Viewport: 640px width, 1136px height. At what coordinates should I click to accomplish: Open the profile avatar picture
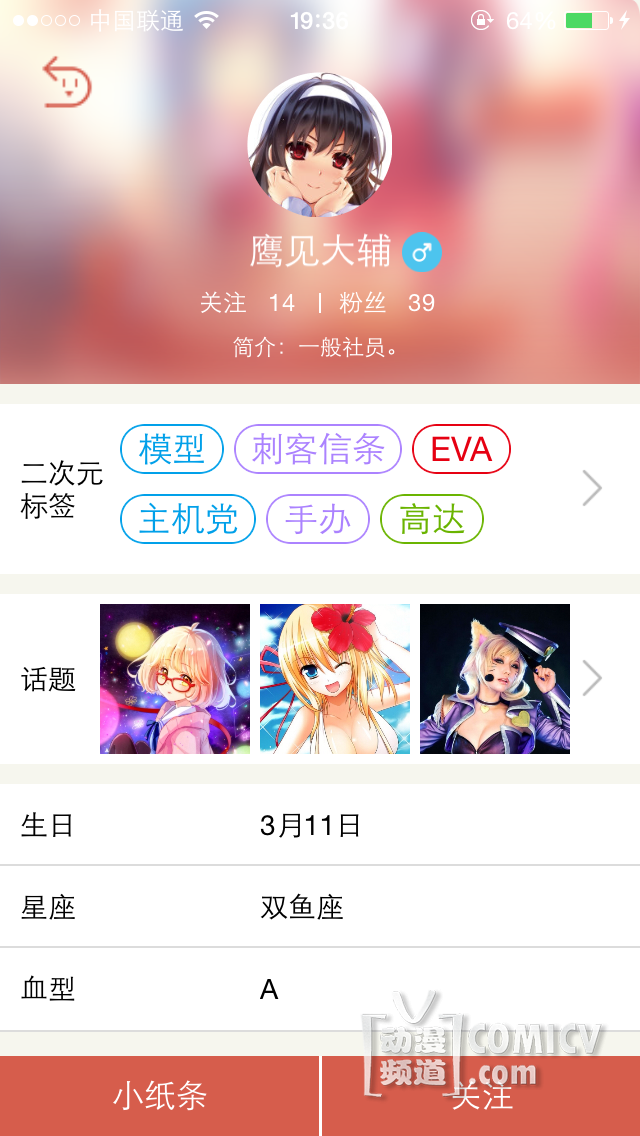point(319,145)
